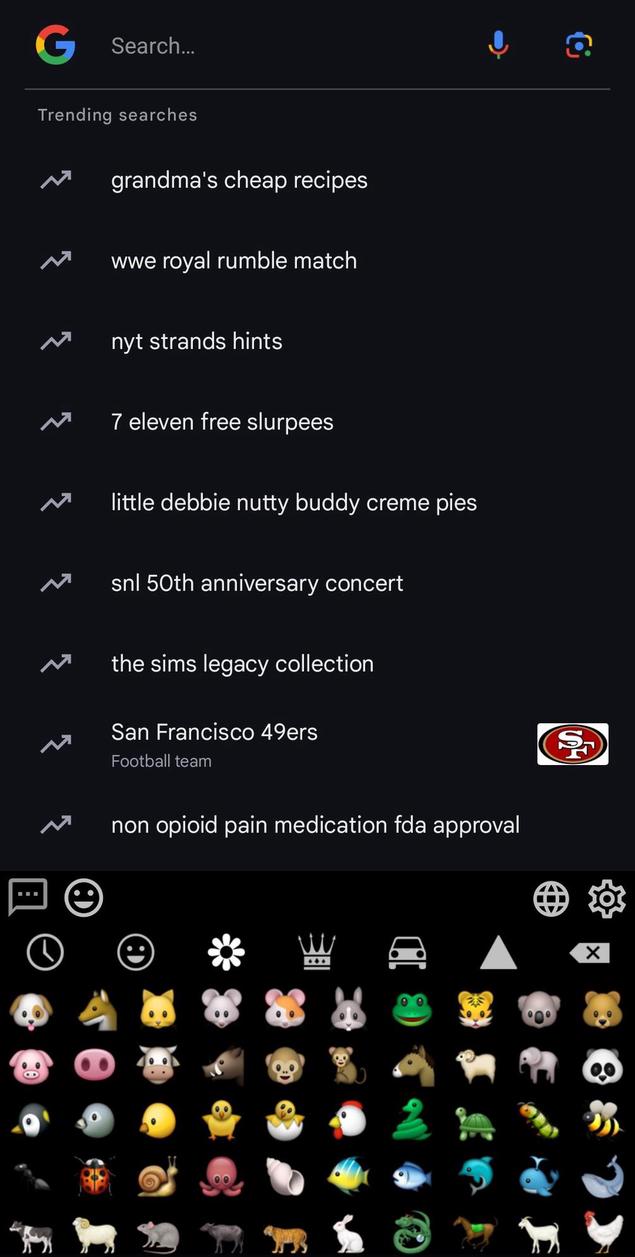Image resolution: width=635 pixels, height=1257 pixels.
Task: Open "nyt strands hints" trending search
Action: (197, 342)
